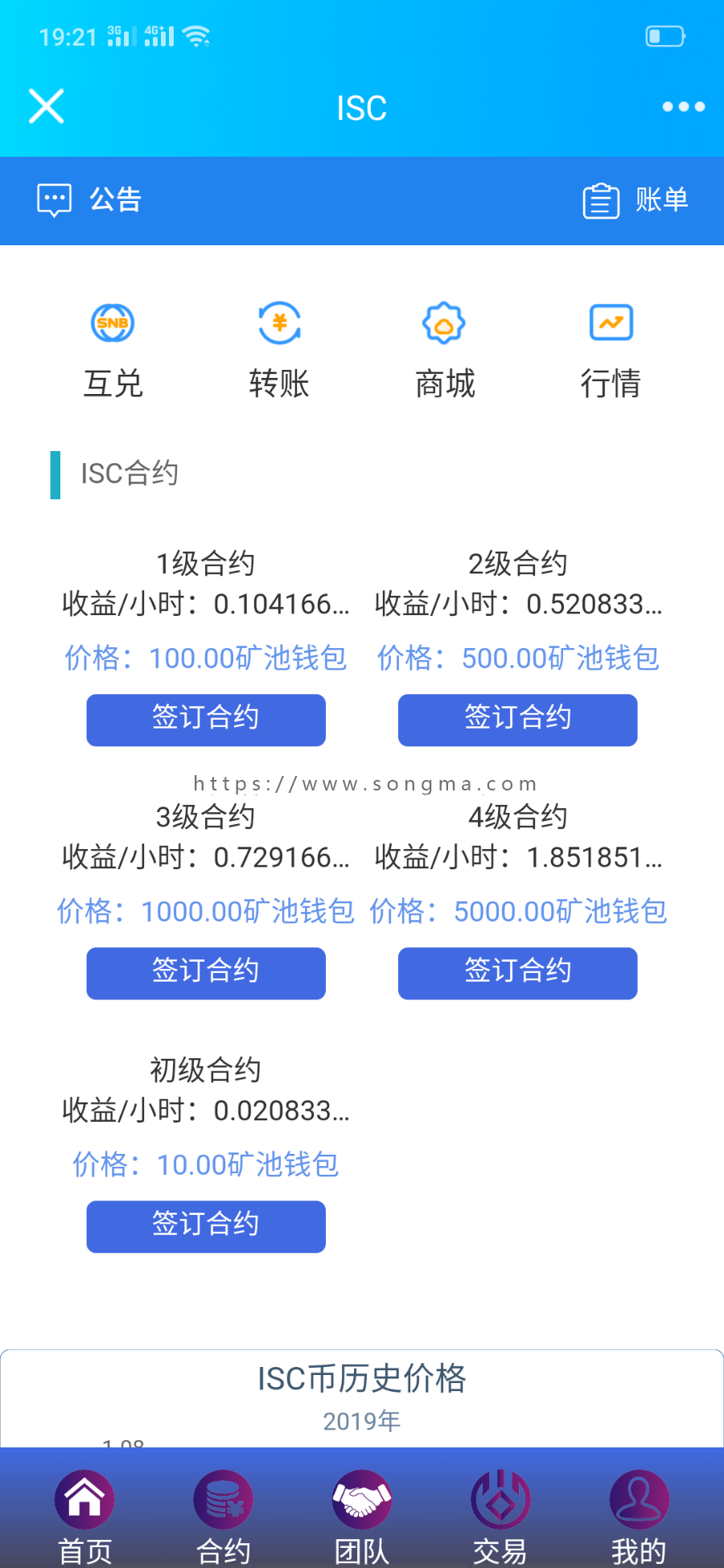Open the 公告 announcements

[x=89, y=199]
